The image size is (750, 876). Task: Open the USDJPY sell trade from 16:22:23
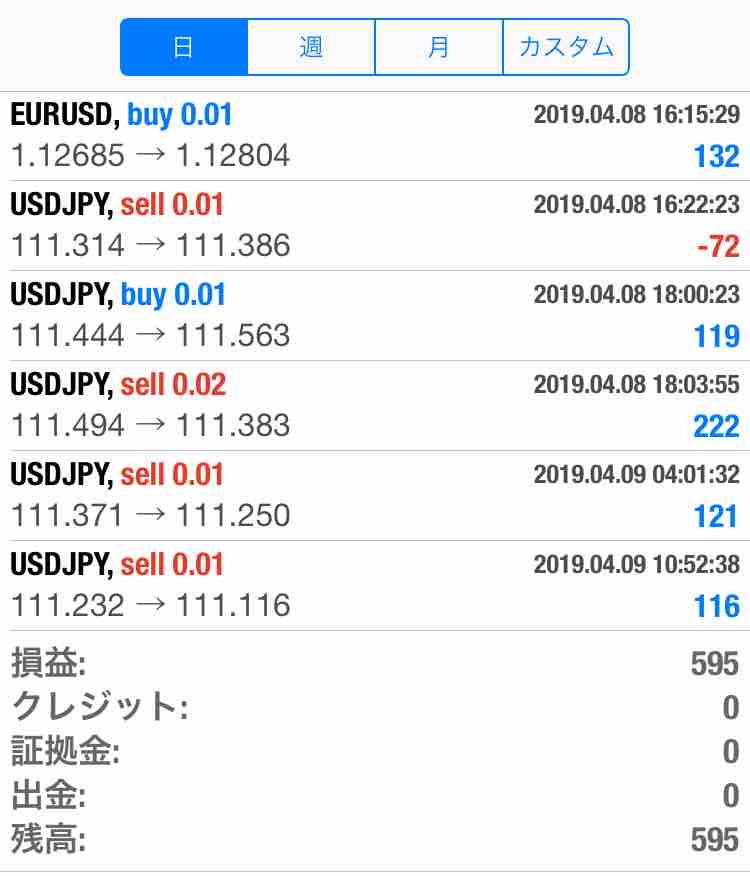[375, 226]
